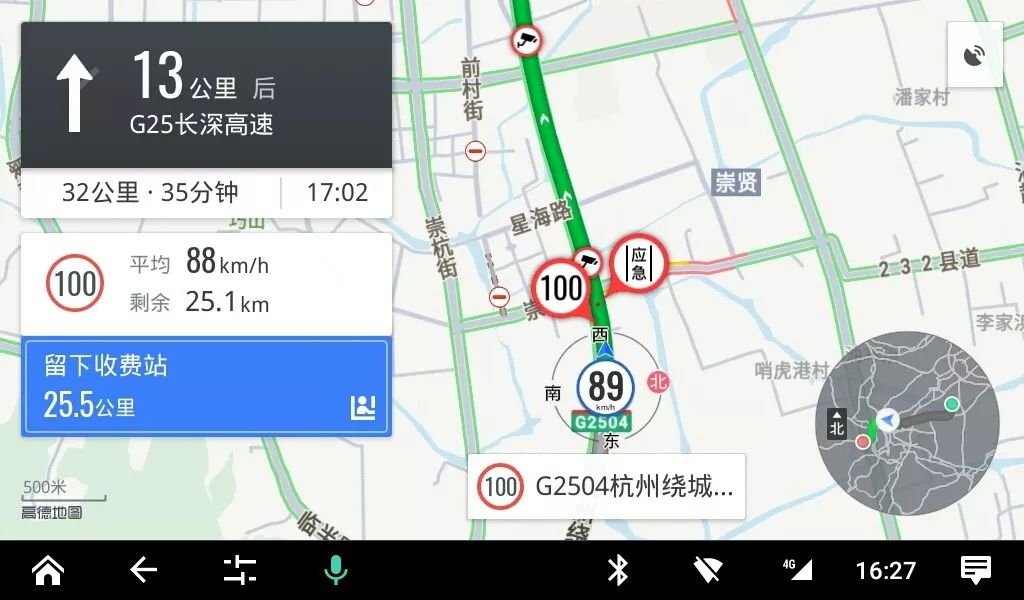Tap the 13公里 G25长深高速 direction card
Image resolution: width=1024 pixels, height=600 pixels.
206,95
